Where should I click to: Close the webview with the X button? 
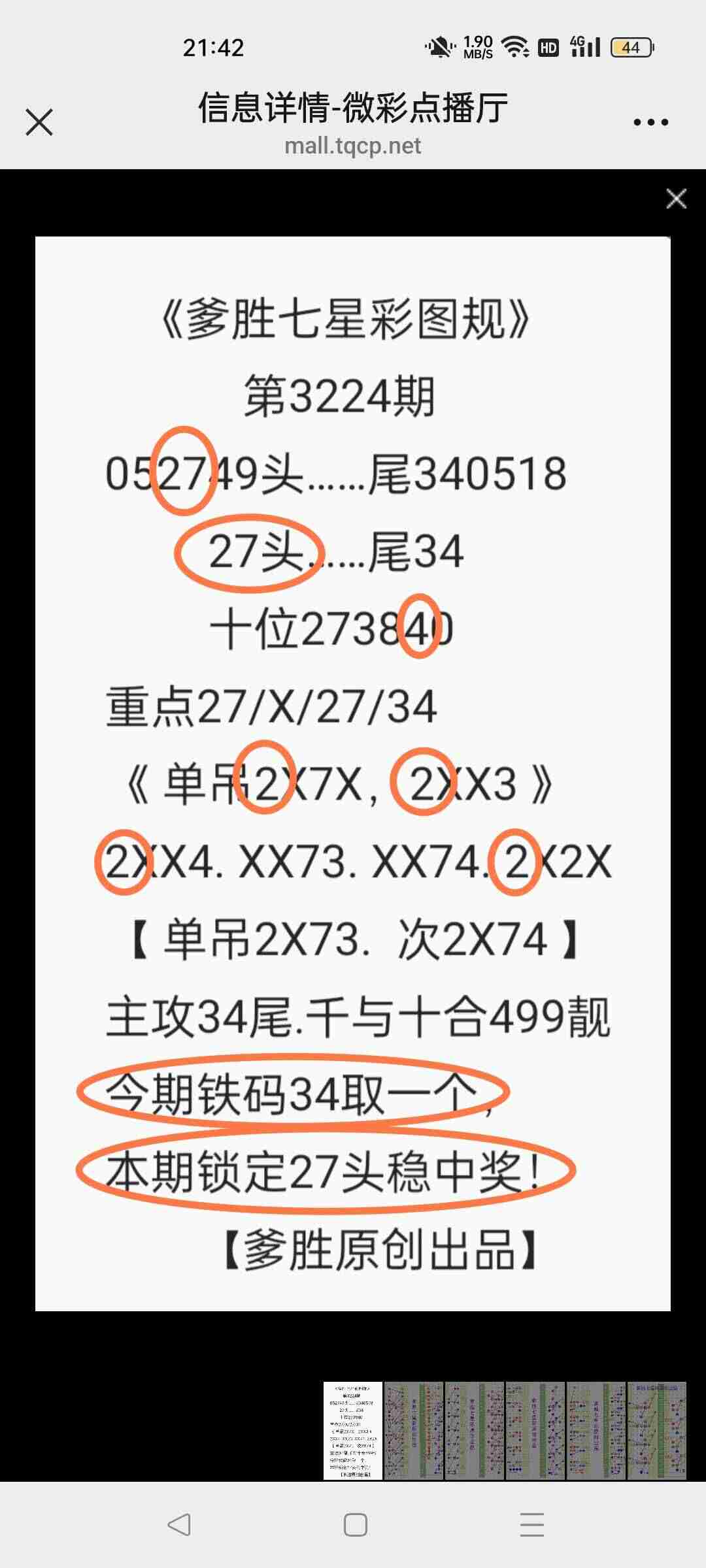(x=39, y=120)
